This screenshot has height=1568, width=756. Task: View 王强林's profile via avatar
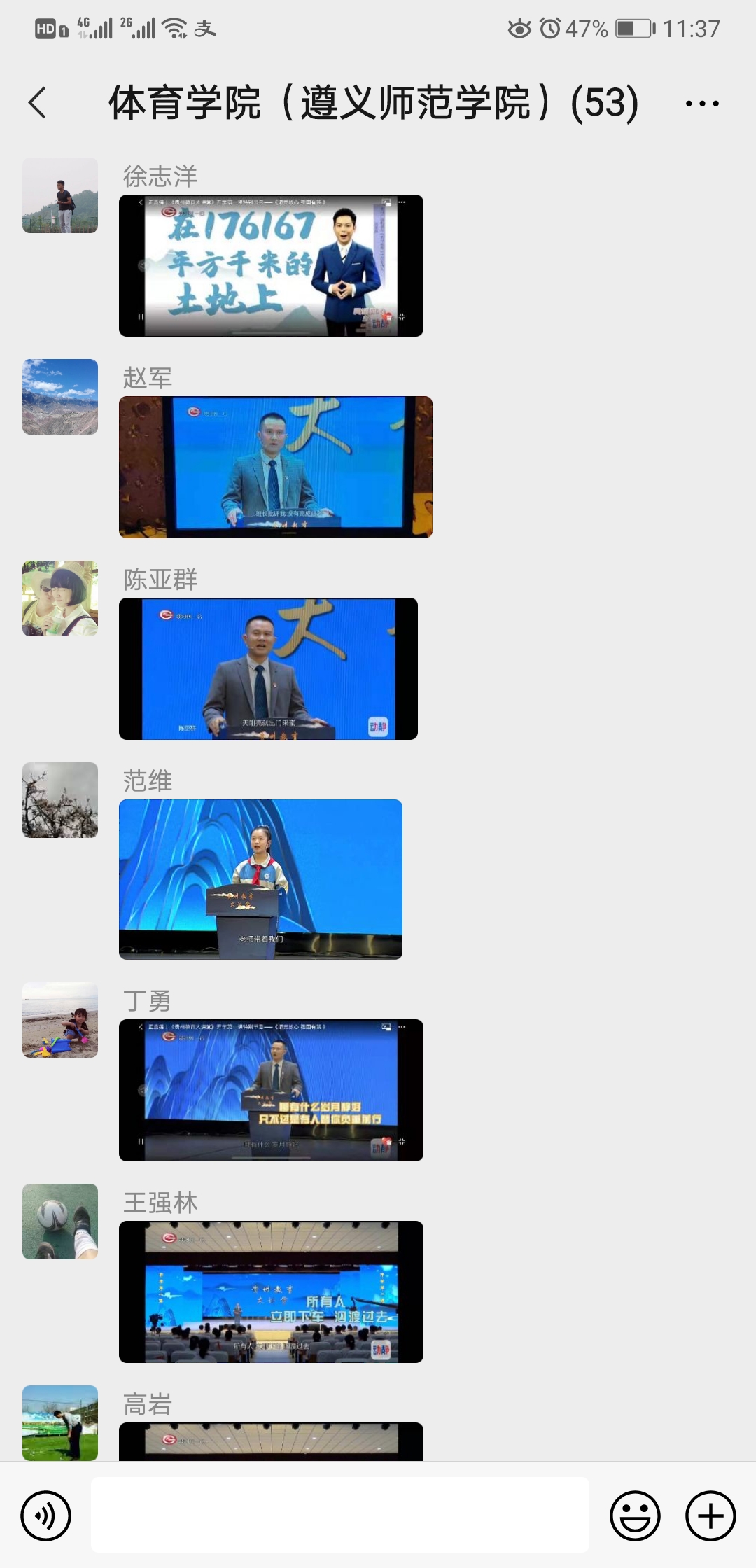60,1221
